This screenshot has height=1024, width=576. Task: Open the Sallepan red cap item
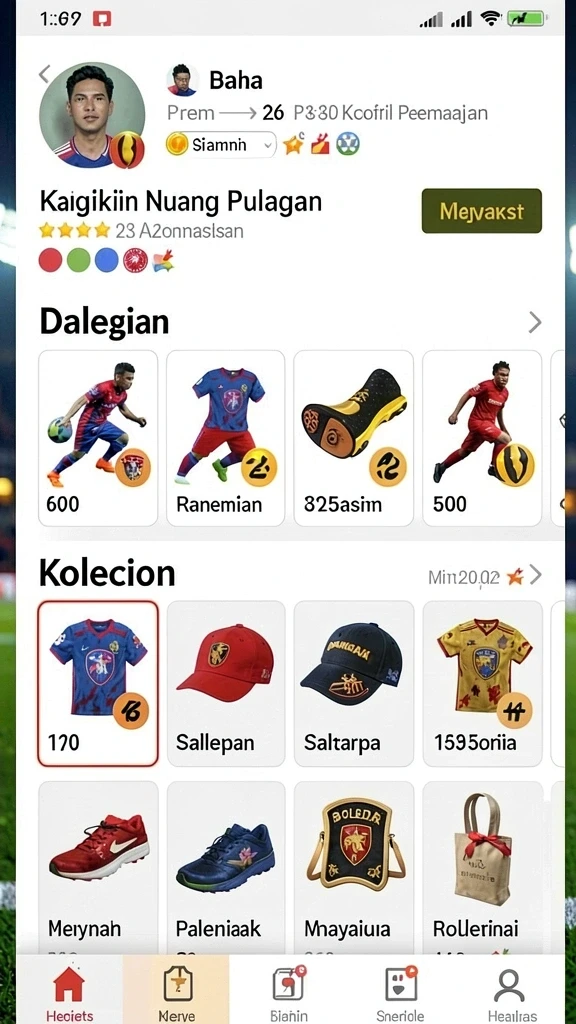pos(226,684)
